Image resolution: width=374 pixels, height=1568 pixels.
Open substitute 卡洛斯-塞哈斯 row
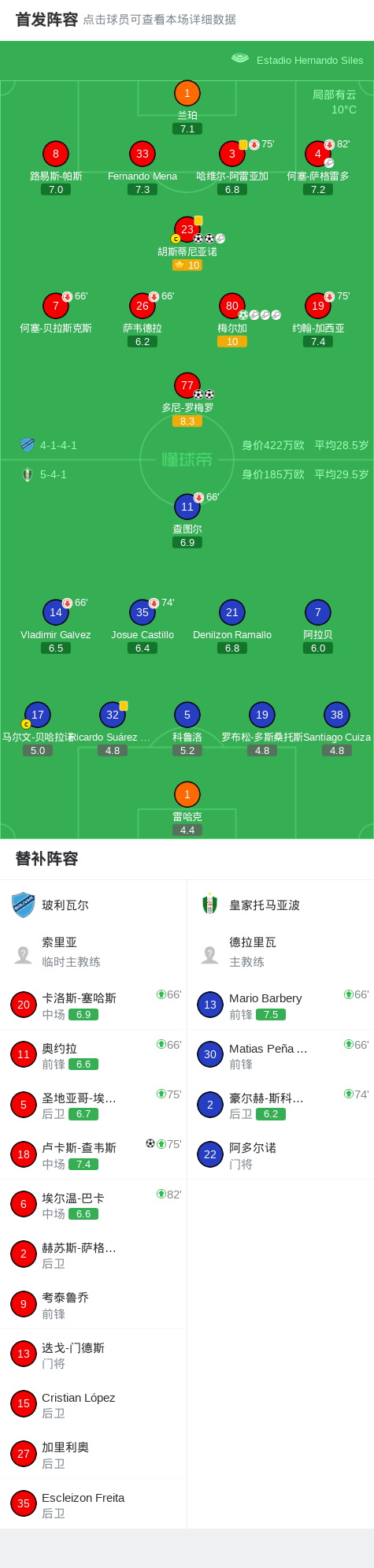coord(94,1005)
